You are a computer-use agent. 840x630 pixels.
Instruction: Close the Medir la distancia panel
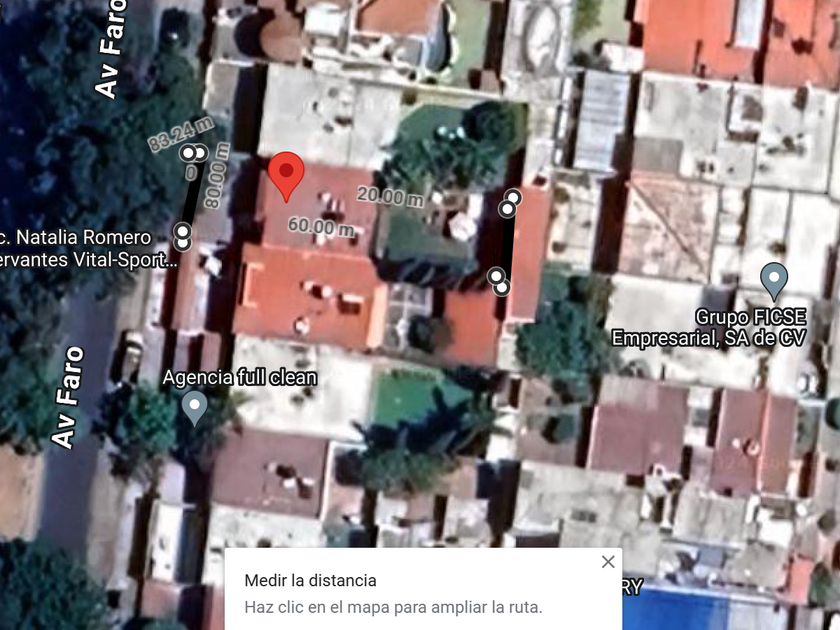608,561
